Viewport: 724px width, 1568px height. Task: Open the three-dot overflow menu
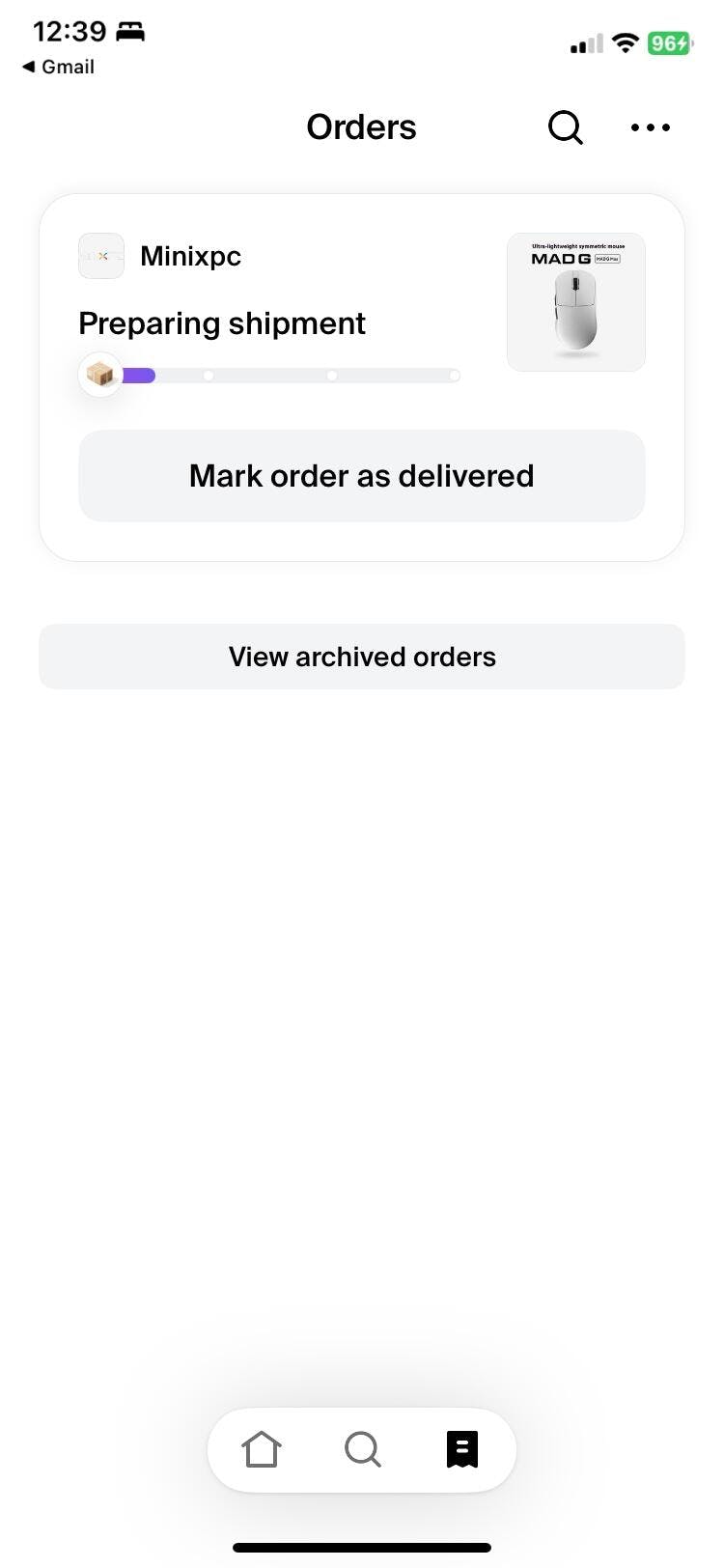(650, 127)
